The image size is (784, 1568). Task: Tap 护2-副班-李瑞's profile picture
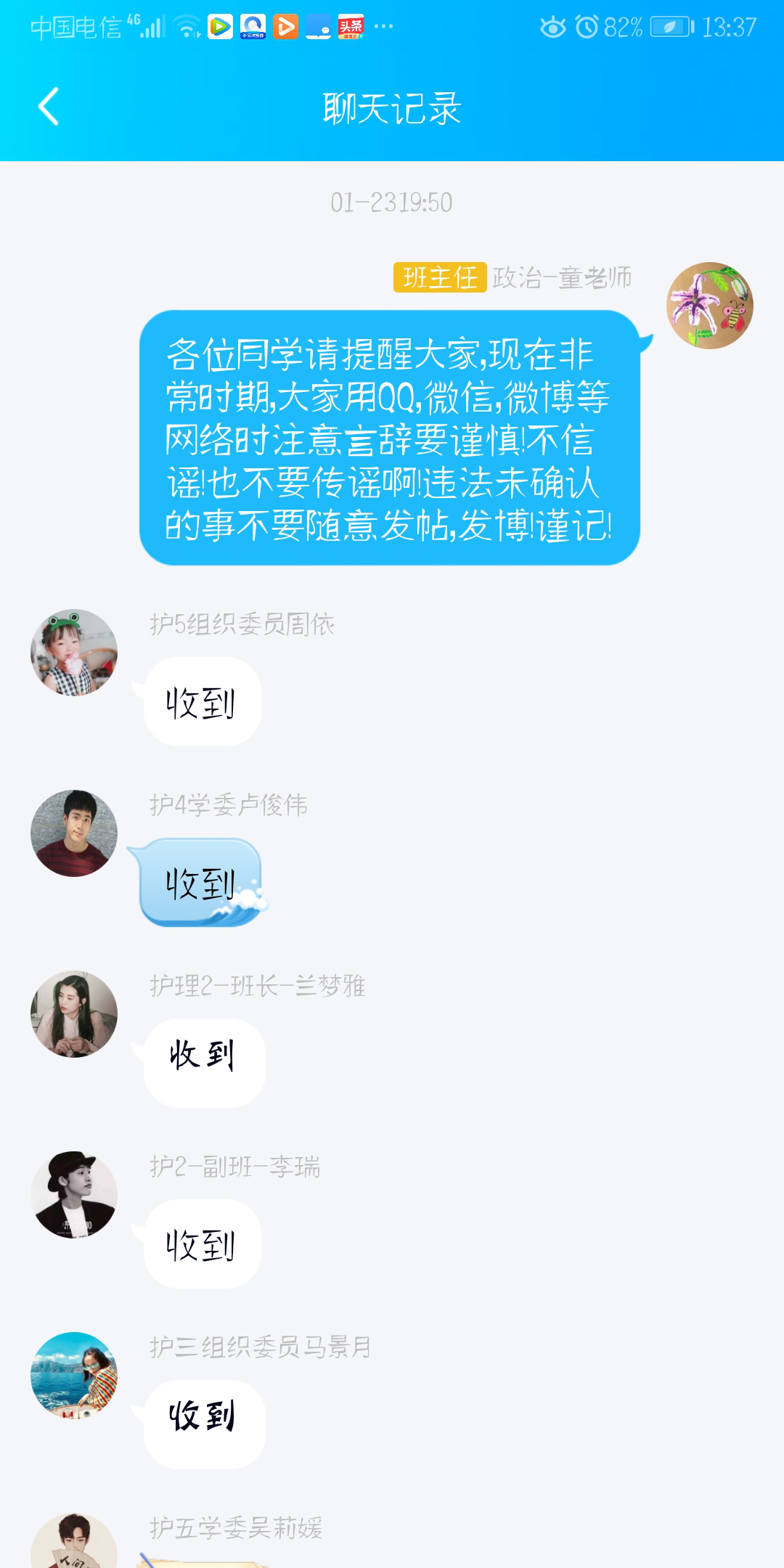74,1195
